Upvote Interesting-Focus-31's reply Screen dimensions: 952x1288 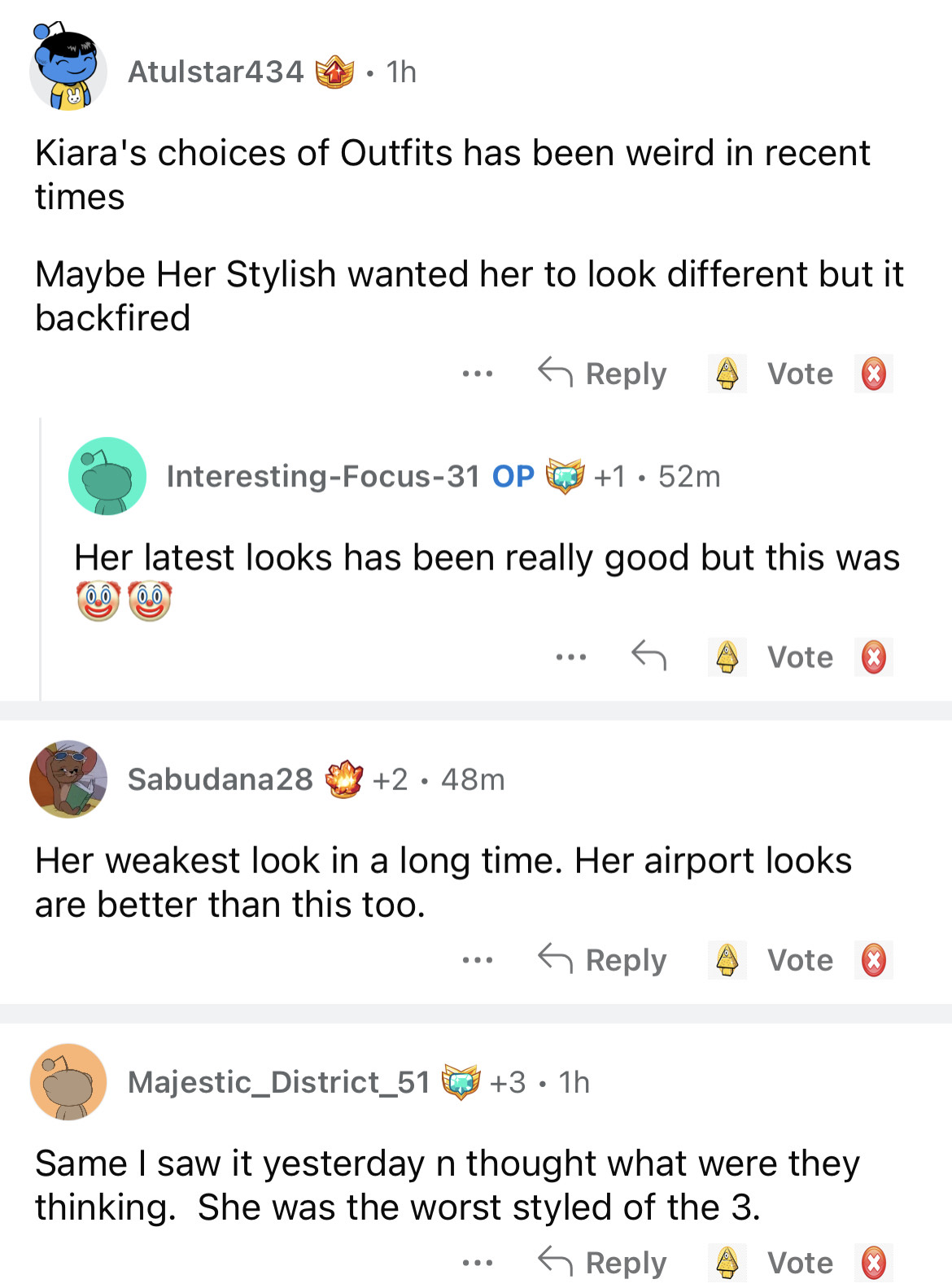727,657
